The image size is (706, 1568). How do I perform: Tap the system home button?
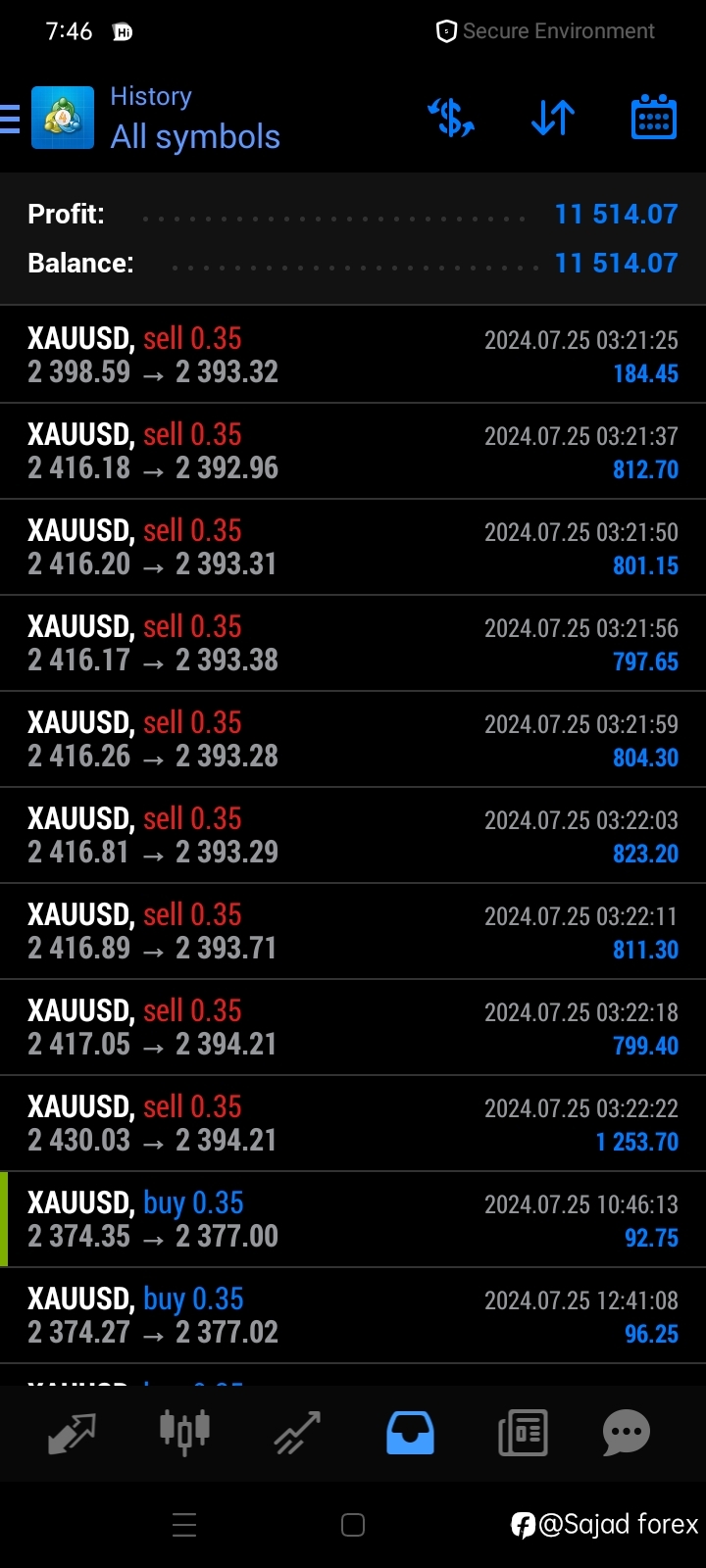click(353, 1525)
